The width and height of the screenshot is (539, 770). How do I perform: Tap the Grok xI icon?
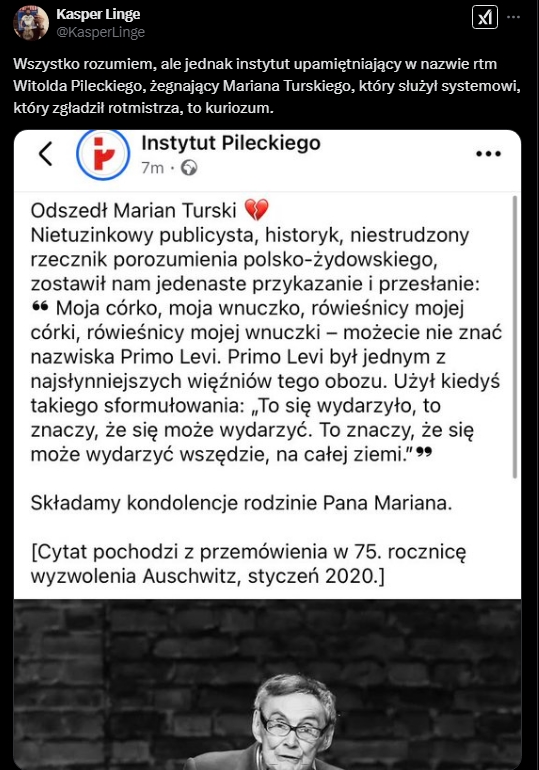pos(485,17)
